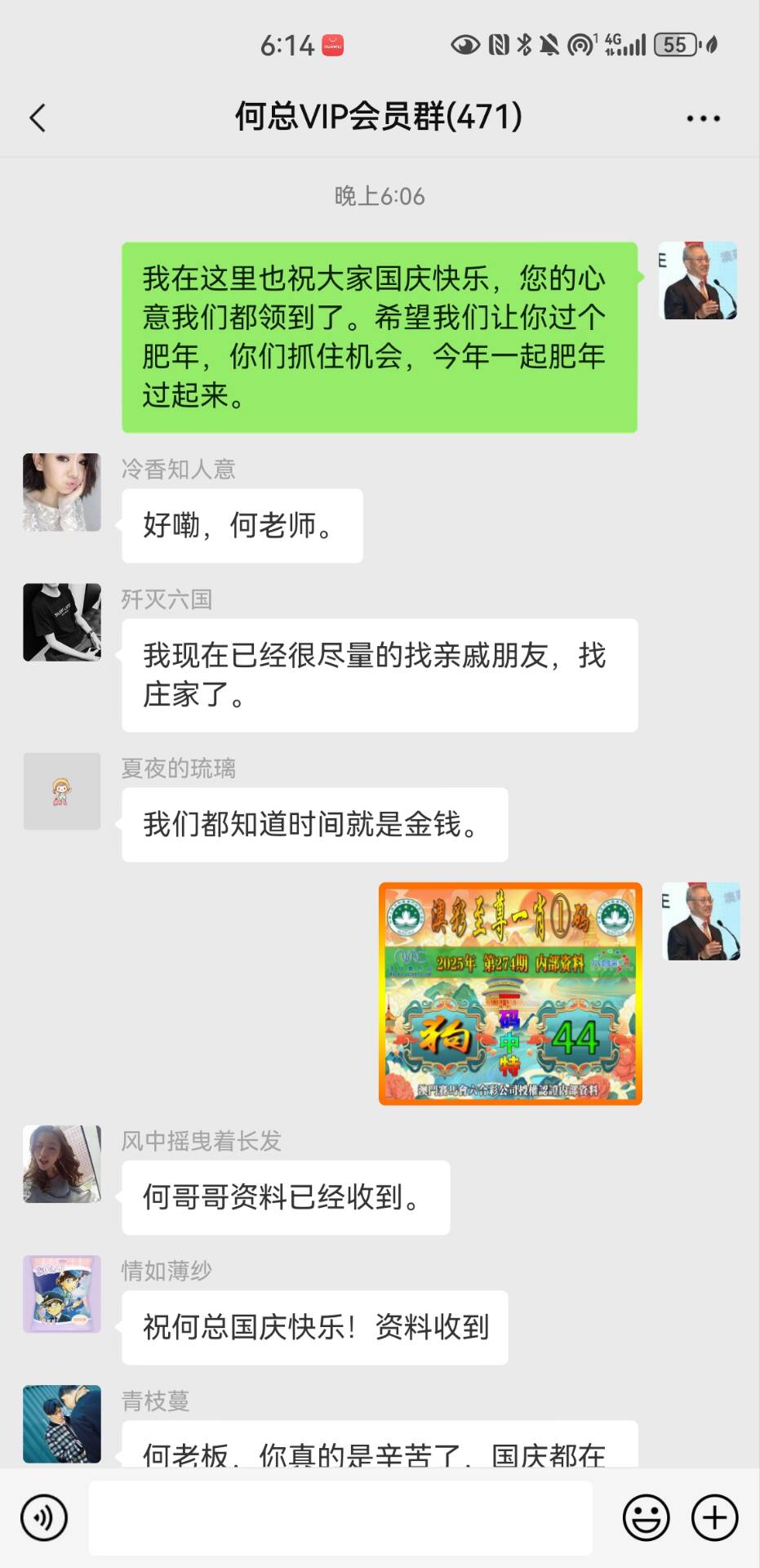View profile avatar of 夏夜的琉璃
Viewport: 760px width, 1568px height.
[62, 791]
